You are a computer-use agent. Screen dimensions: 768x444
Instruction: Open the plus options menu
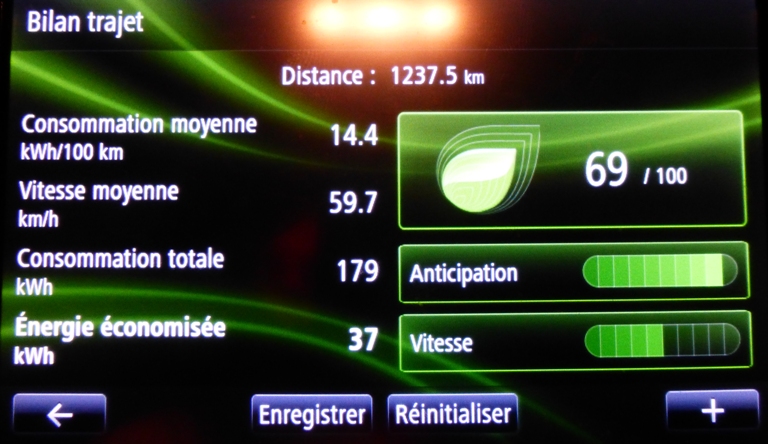711,413
